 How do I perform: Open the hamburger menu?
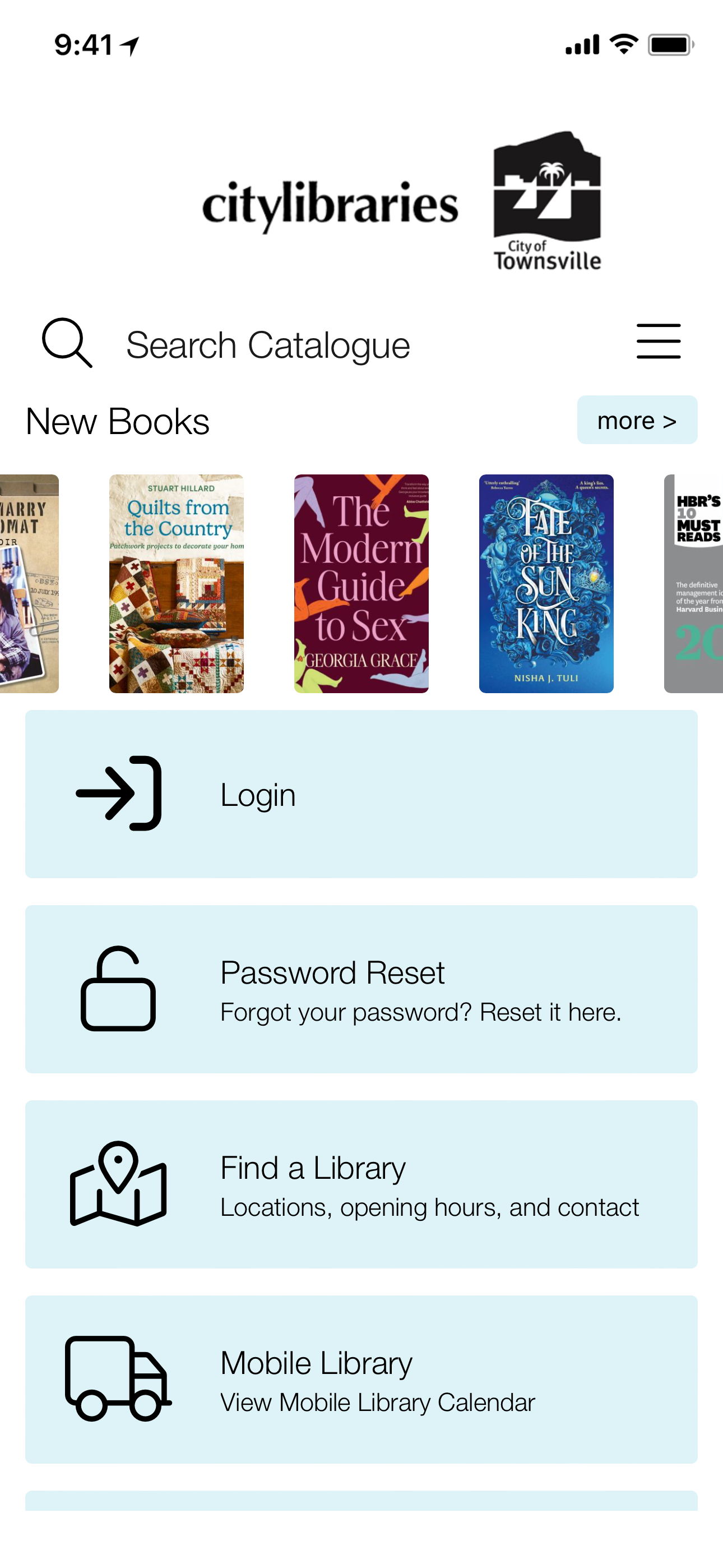(658, 342)
